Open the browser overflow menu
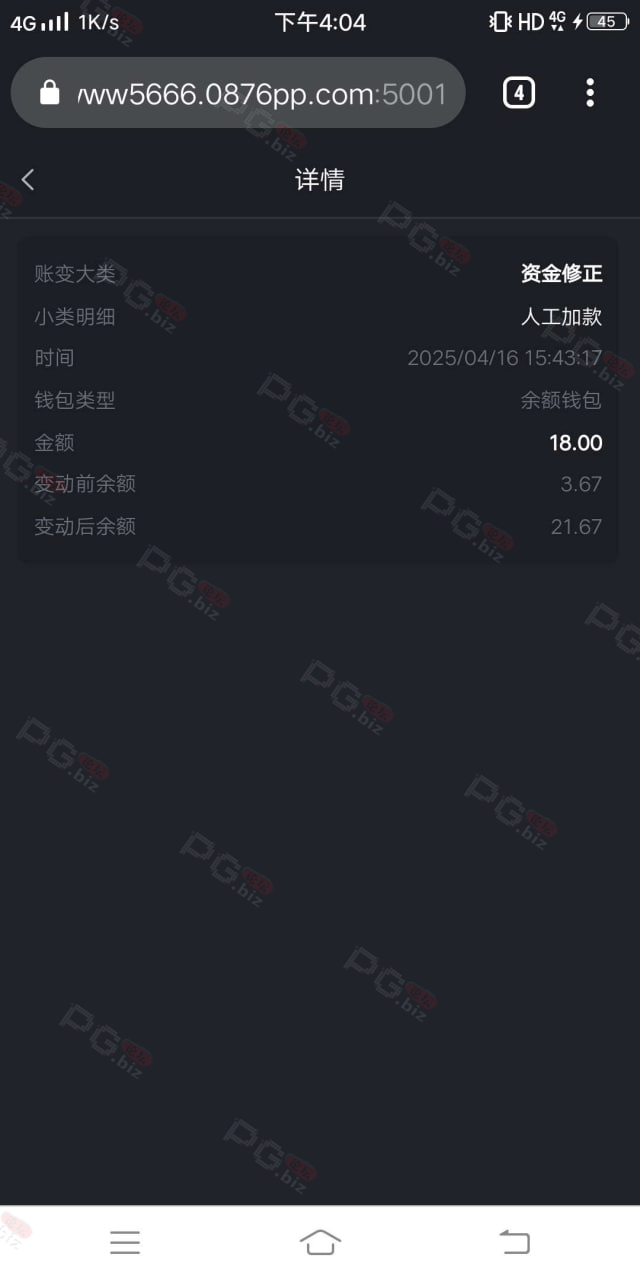Screen dimensions: 640x1280 (x=590, y=93)
